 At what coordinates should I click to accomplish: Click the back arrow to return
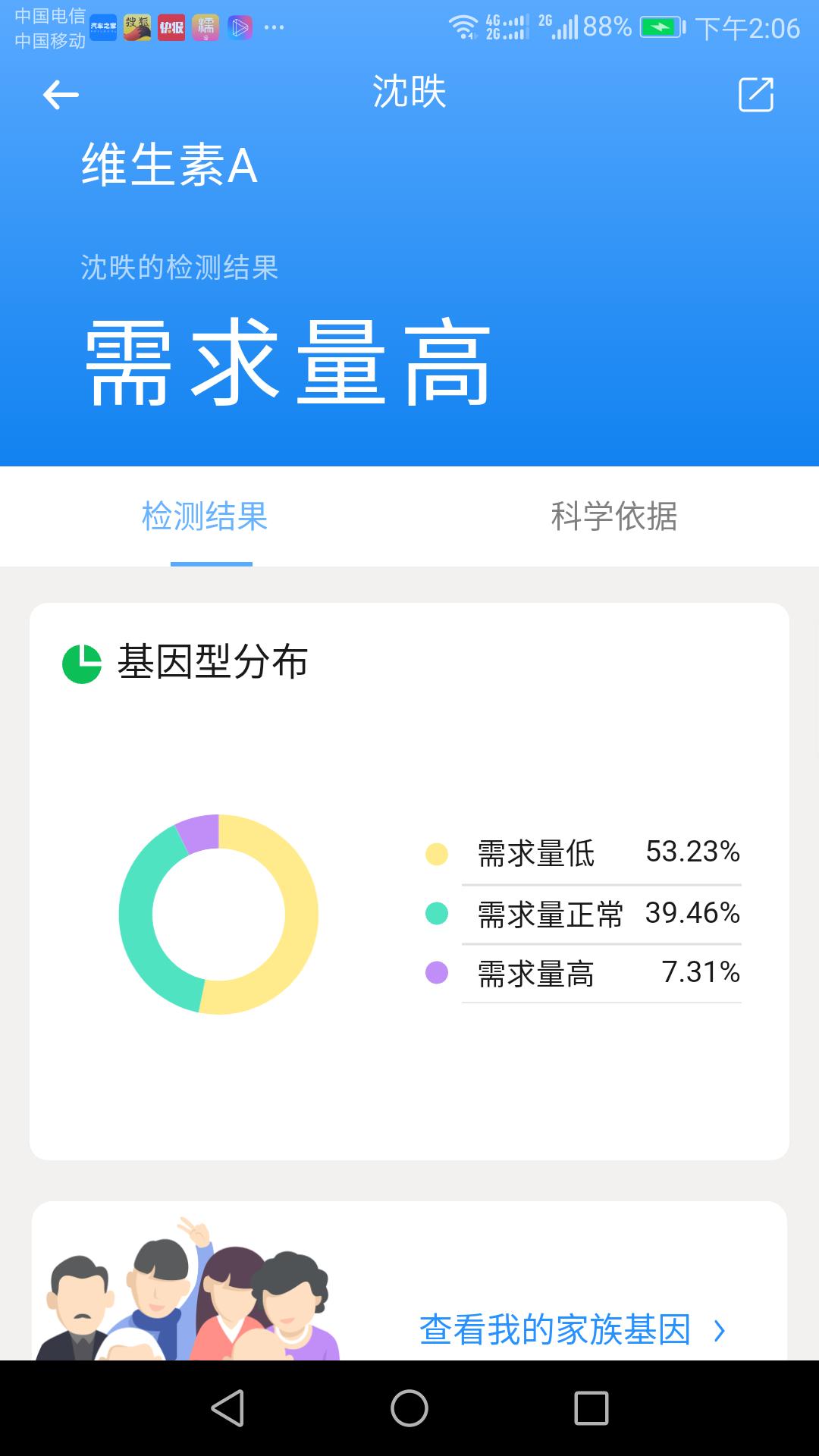pyautogui.click(x=60, y=94)
